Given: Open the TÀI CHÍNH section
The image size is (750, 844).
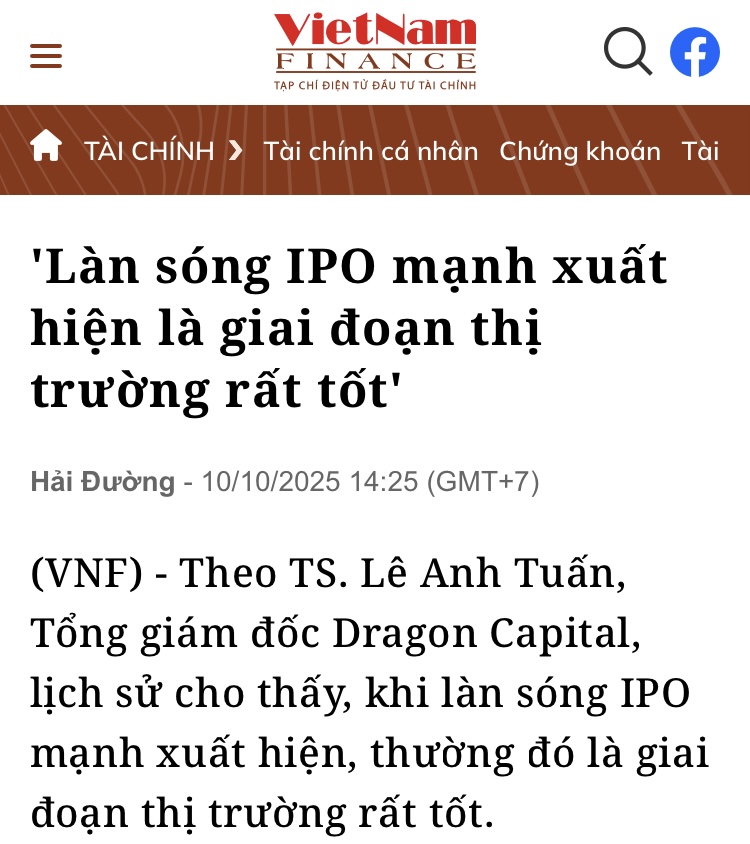Looking at the screenshot, I should [149, 151].
